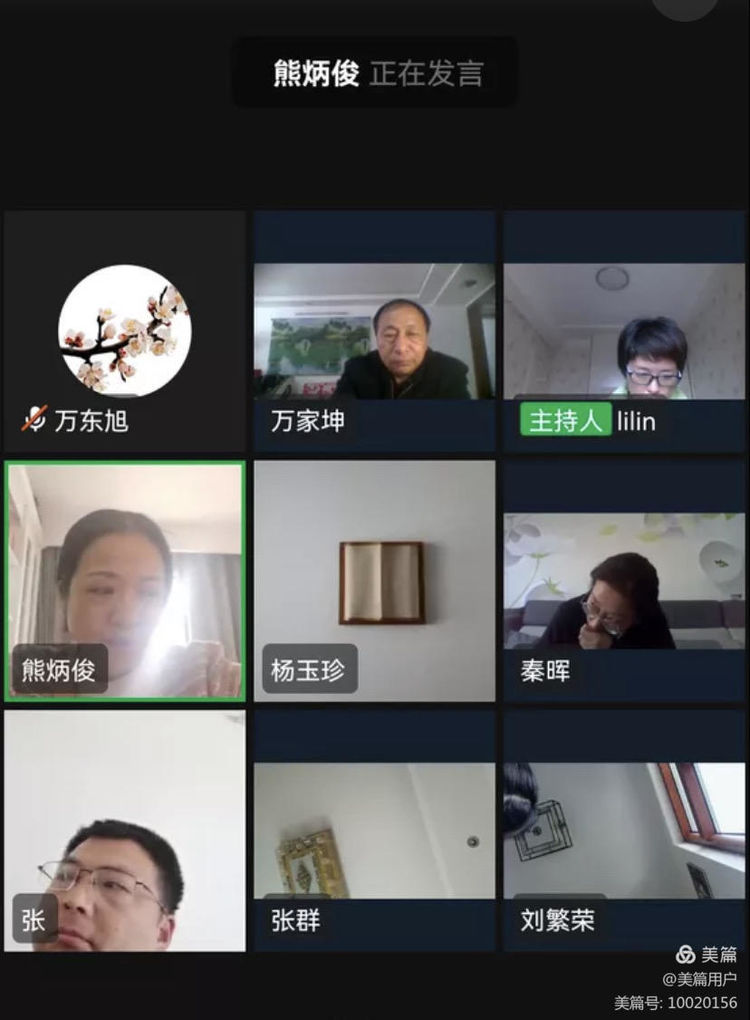This screenshot has width=750, height=1020.
Task: Select 张群's video tile
Action: (374, 830)
